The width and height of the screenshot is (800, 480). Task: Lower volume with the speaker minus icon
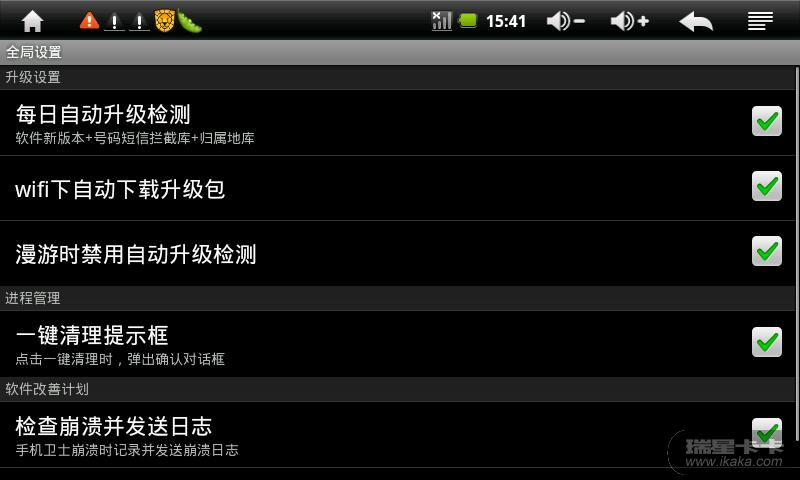coord(566,20)
